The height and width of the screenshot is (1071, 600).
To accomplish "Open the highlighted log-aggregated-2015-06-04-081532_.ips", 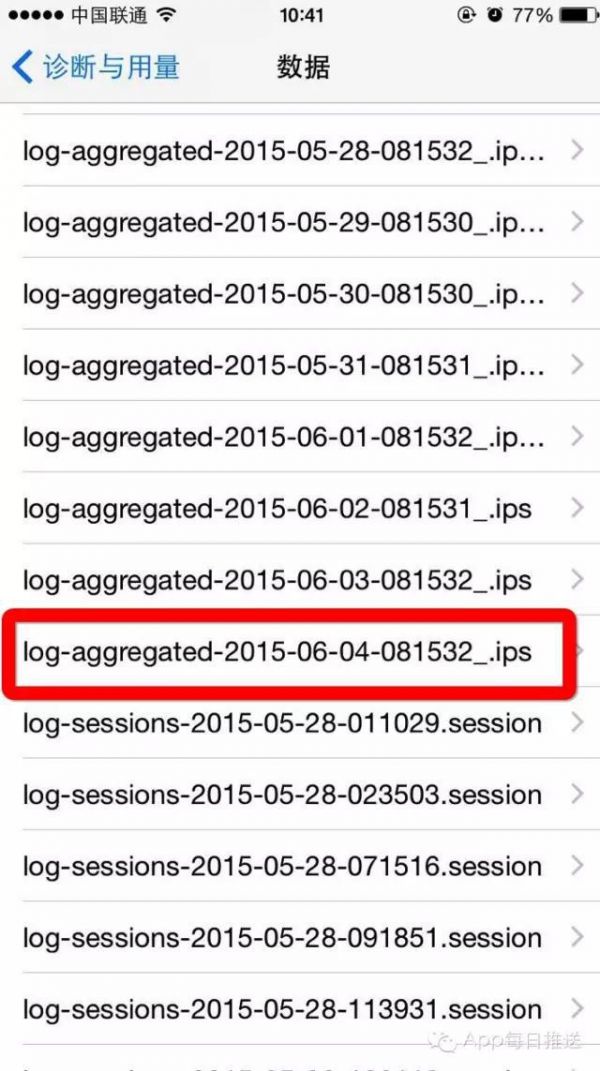I will [x=285, y=652].
